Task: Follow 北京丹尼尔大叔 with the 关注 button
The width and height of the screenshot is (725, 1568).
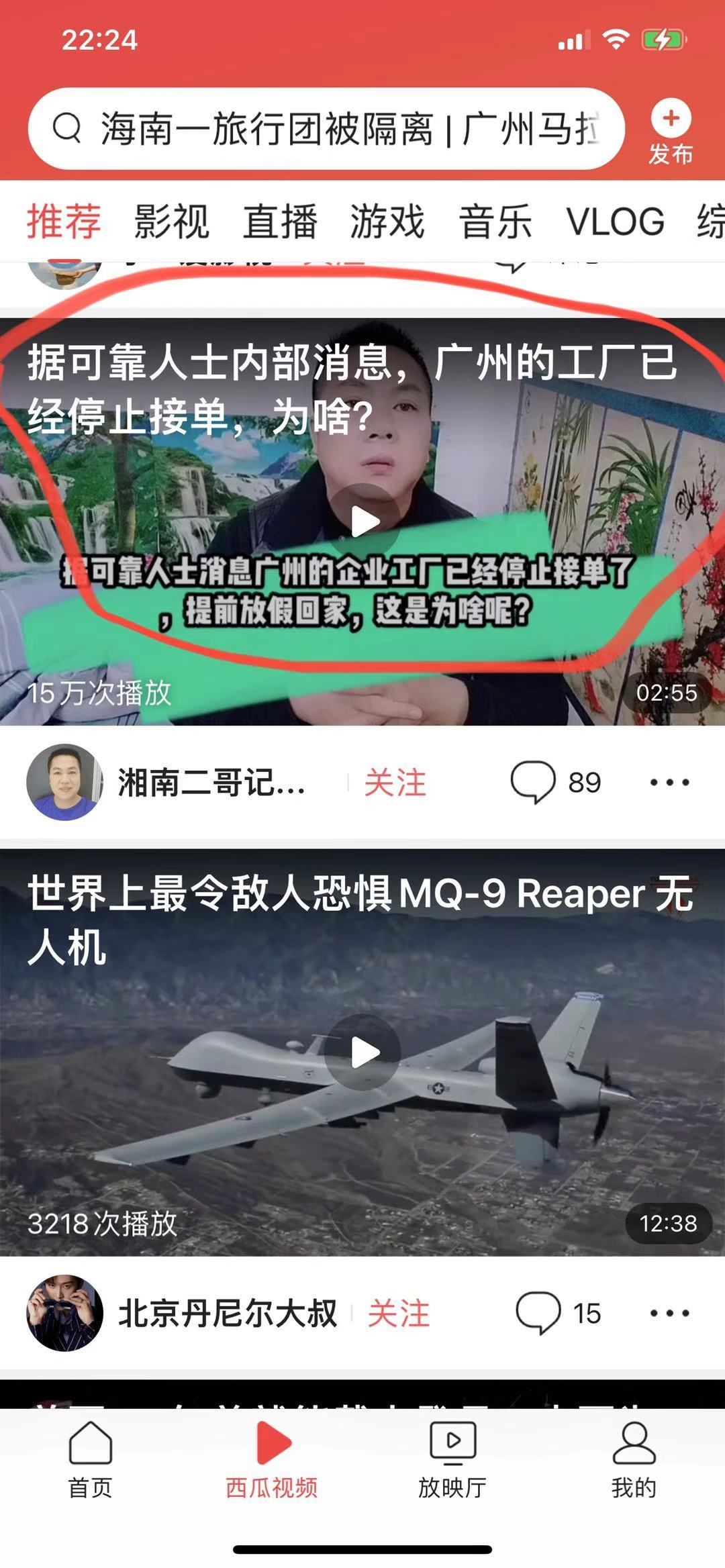Action: pos(398,1313)
